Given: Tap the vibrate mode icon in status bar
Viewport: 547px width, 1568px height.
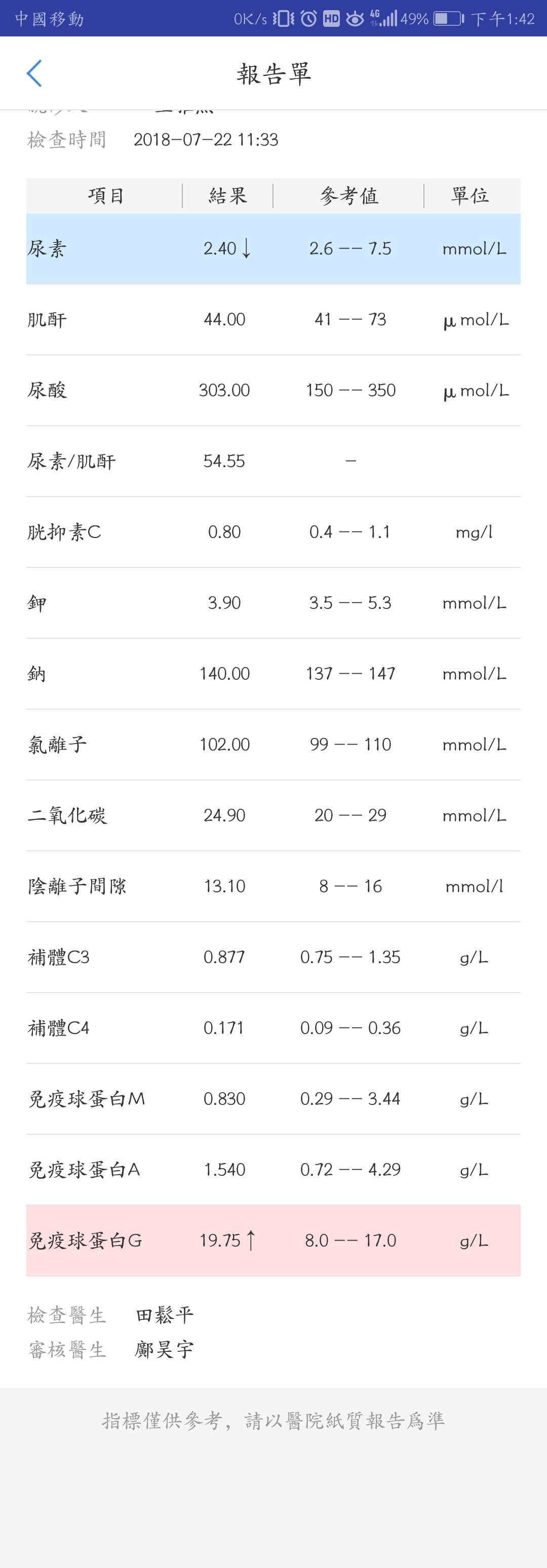Looking at the screenshot, I should click(x=282, y=19).
